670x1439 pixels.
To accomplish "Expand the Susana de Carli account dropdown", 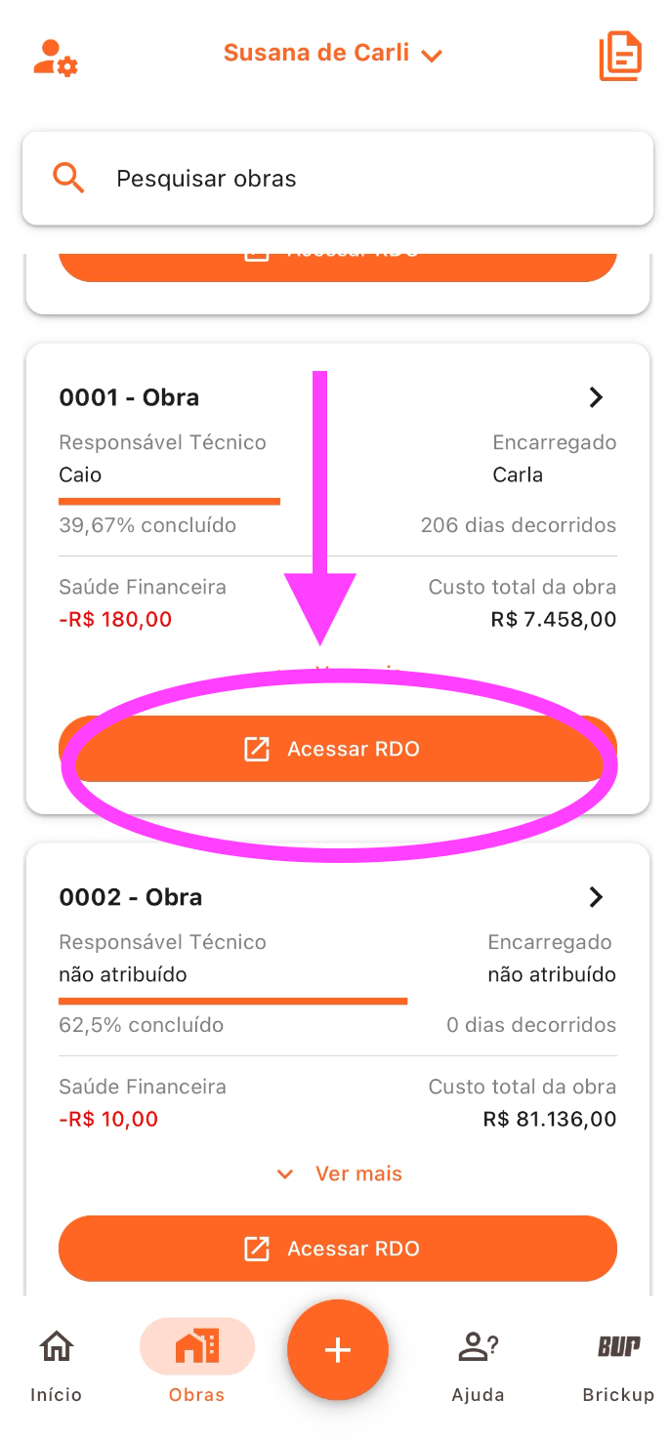I will 333,54.
